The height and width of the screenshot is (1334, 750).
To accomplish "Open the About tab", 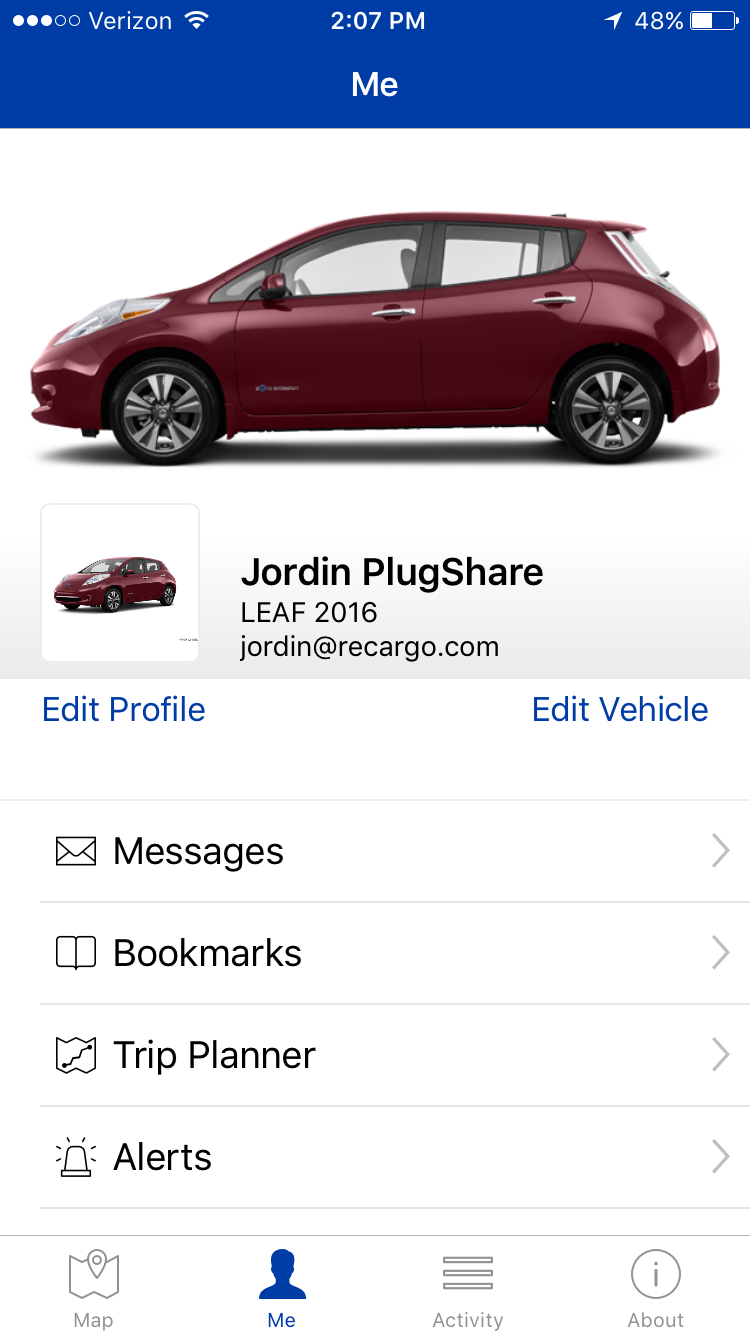I will point(655,1288).
